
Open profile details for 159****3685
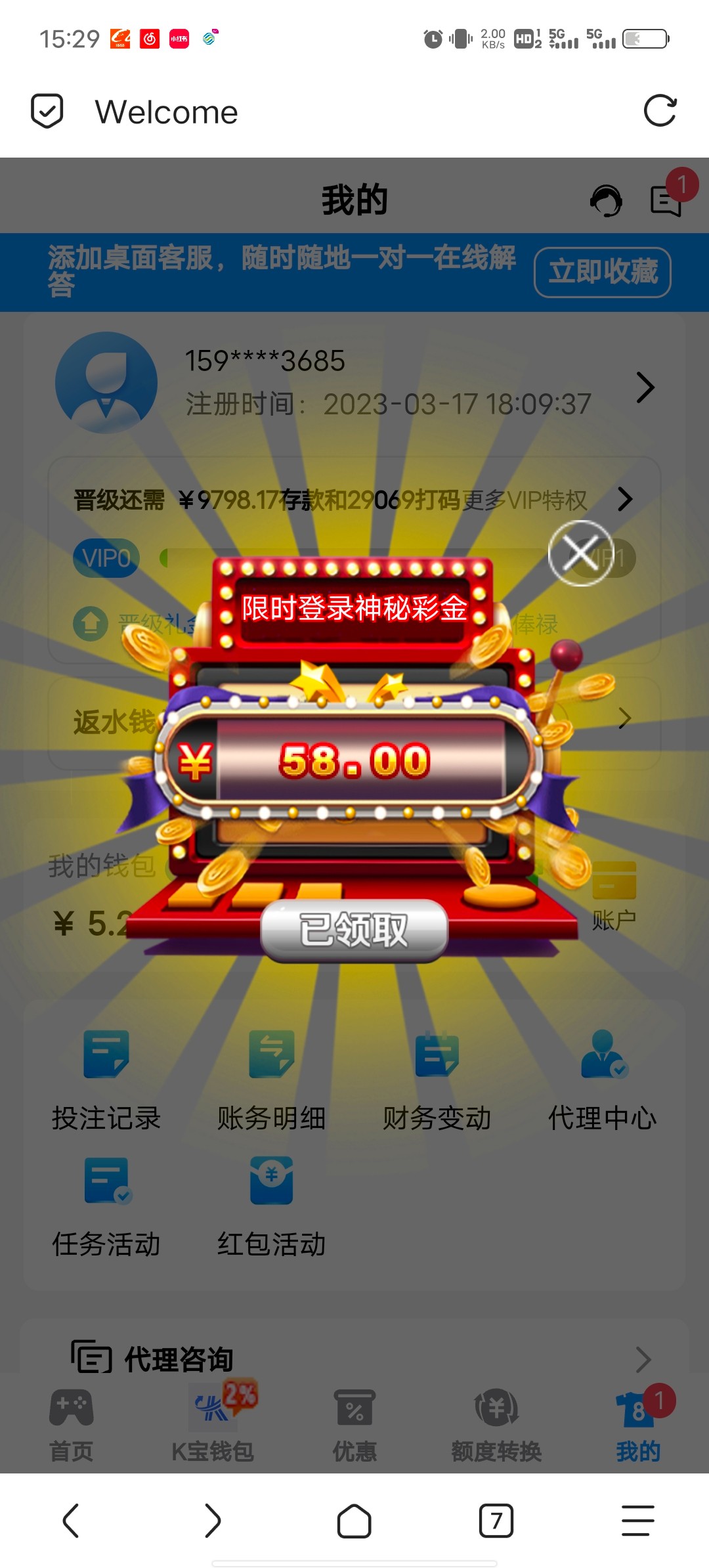click(645, 387)
